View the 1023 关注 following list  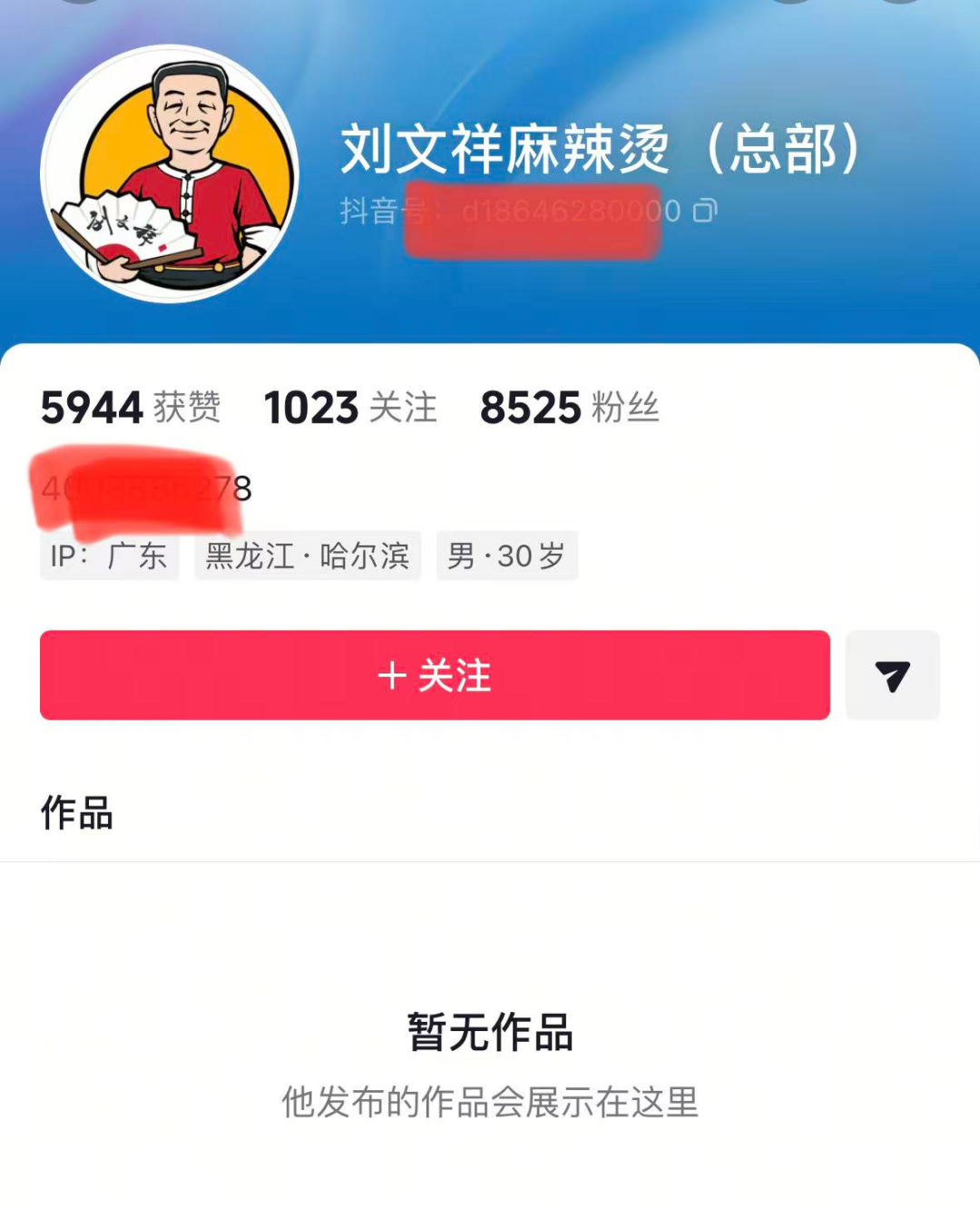coord(350,408)
